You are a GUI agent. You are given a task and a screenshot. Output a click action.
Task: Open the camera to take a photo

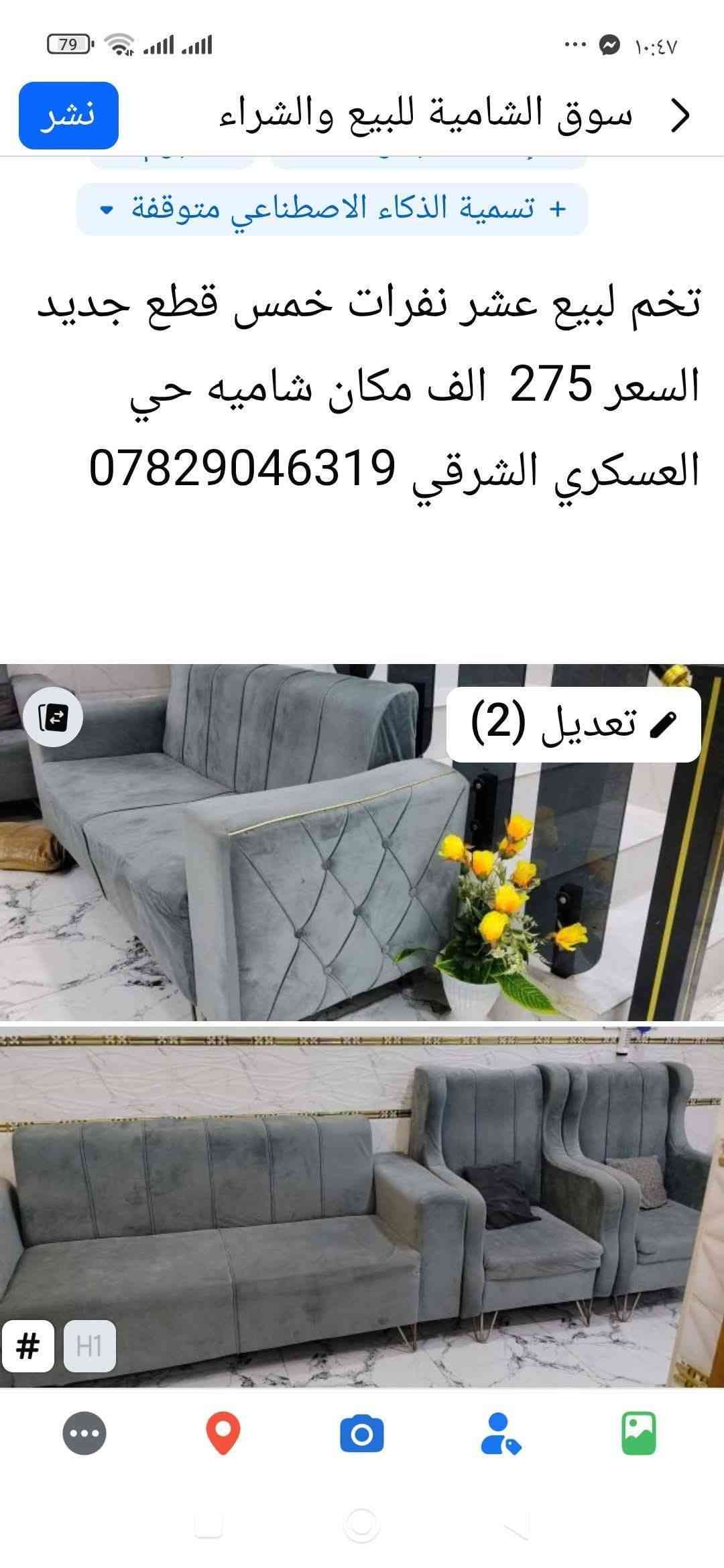tap(362, 1434)
